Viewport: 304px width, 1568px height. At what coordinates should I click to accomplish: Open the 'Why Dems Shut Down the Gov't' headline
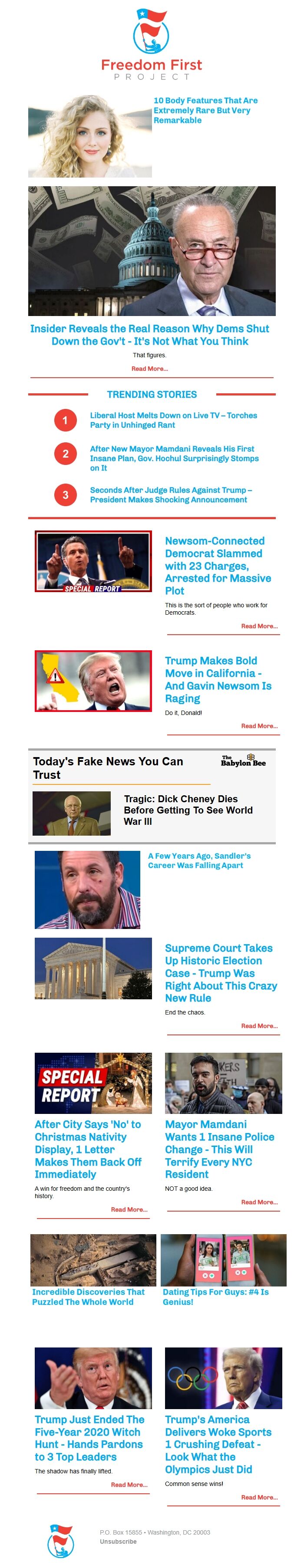(149, 335)
